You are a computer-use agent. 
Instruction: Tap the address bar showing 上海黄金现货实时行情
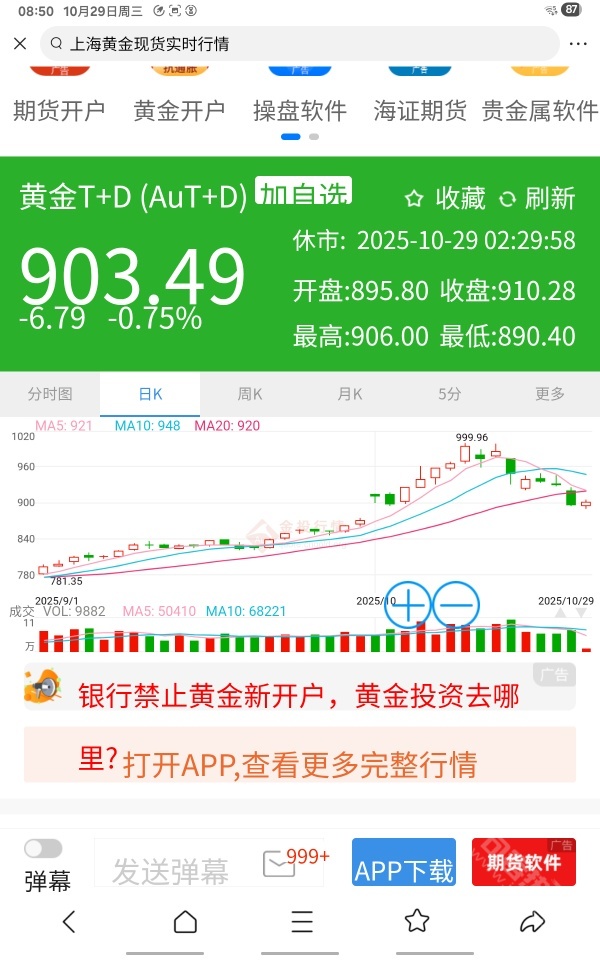tap(298, 44)
